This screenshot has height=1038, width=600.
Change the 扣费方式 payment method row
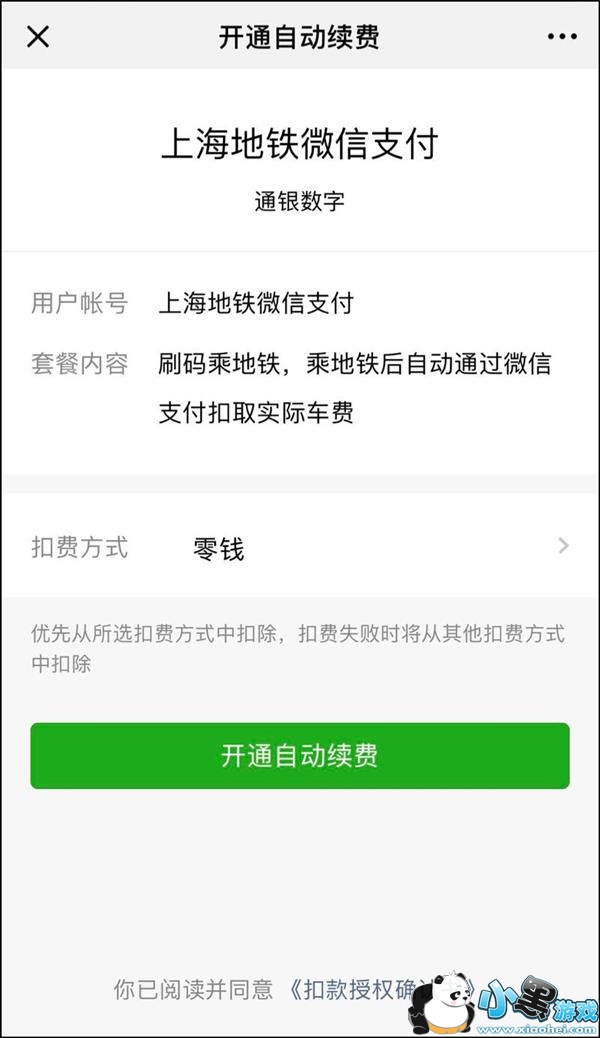(x=300, y=547)
